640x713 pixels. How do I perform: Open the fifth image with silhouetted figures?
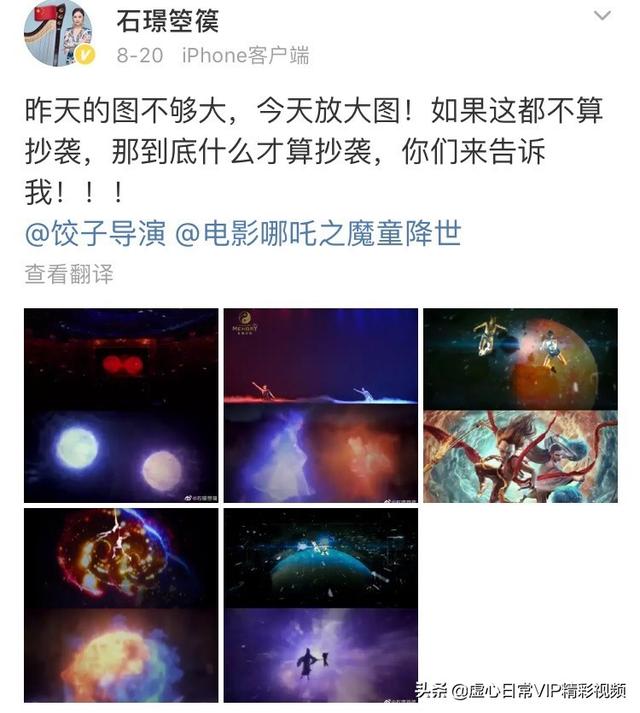coord(320,605)
